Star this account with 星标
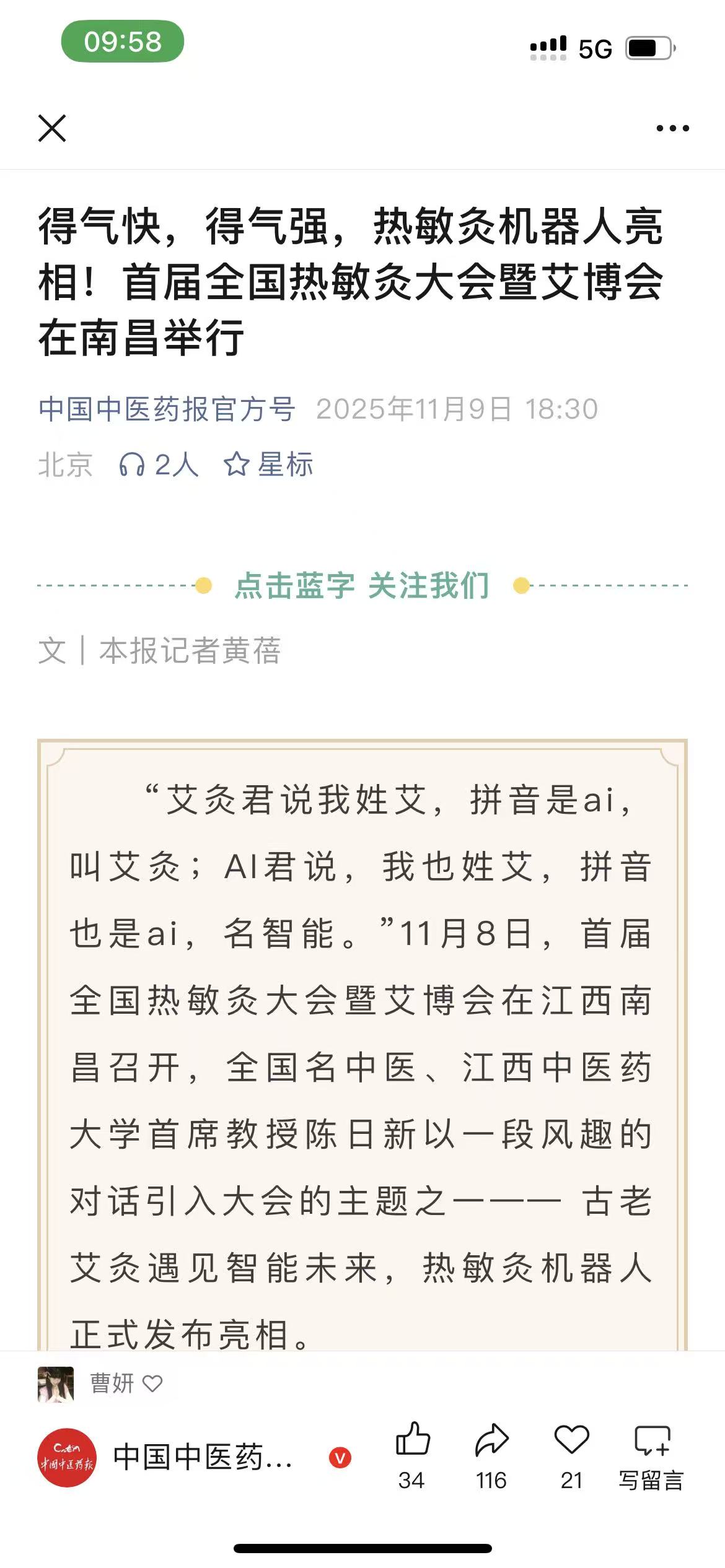Image resolution: width=725 pixels, height=1568 pixels. 268,464
